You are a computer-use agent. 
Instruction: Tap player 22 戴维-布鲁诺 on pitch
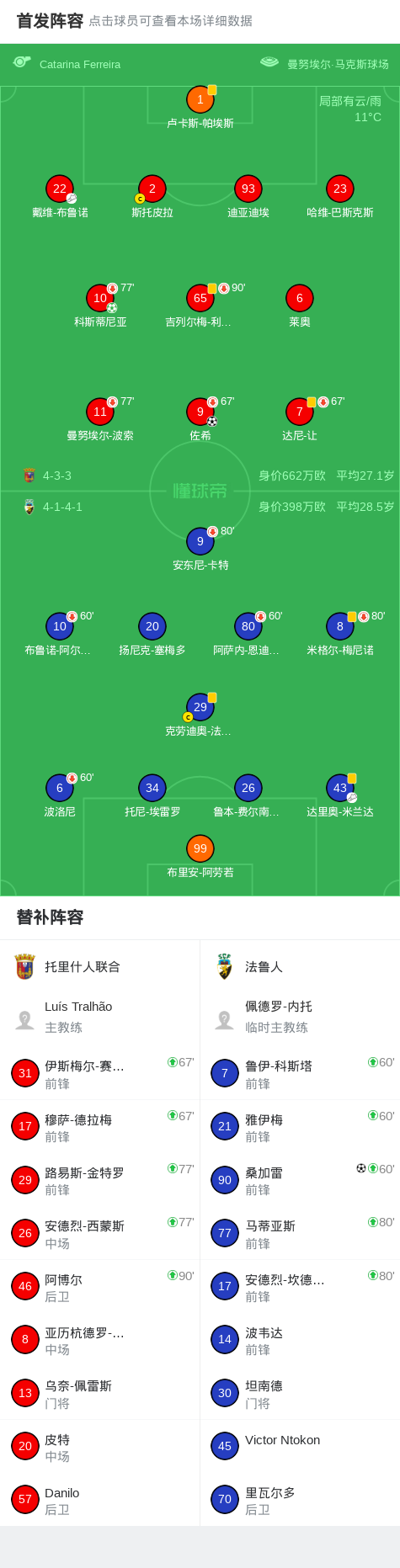60,196
